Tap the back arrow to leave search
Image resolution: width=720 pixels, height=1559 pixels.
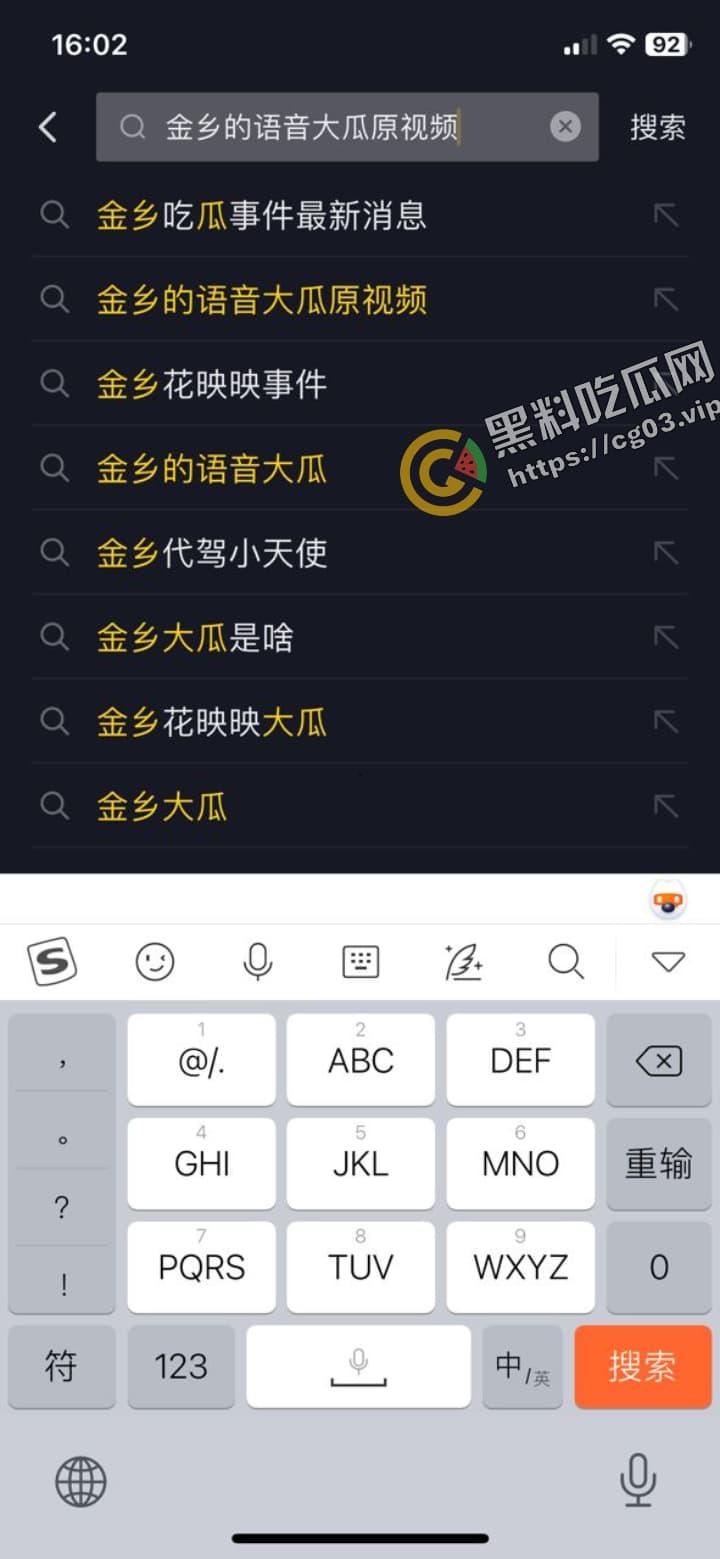pos(48,127)
